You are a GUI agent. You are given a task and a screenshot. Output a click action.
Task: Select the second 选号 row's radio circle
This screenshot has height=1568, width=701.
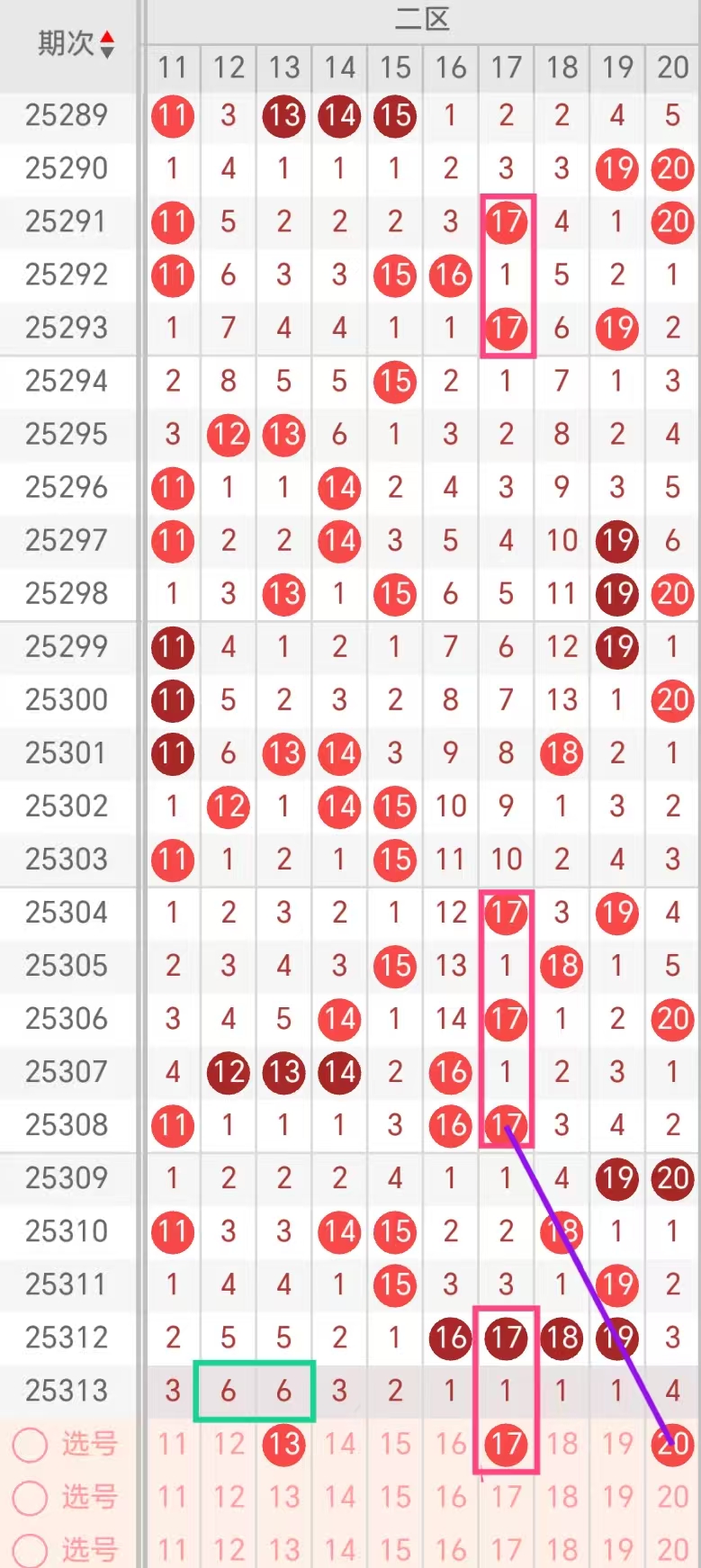pyautogui.click(x=30, y=1498)
